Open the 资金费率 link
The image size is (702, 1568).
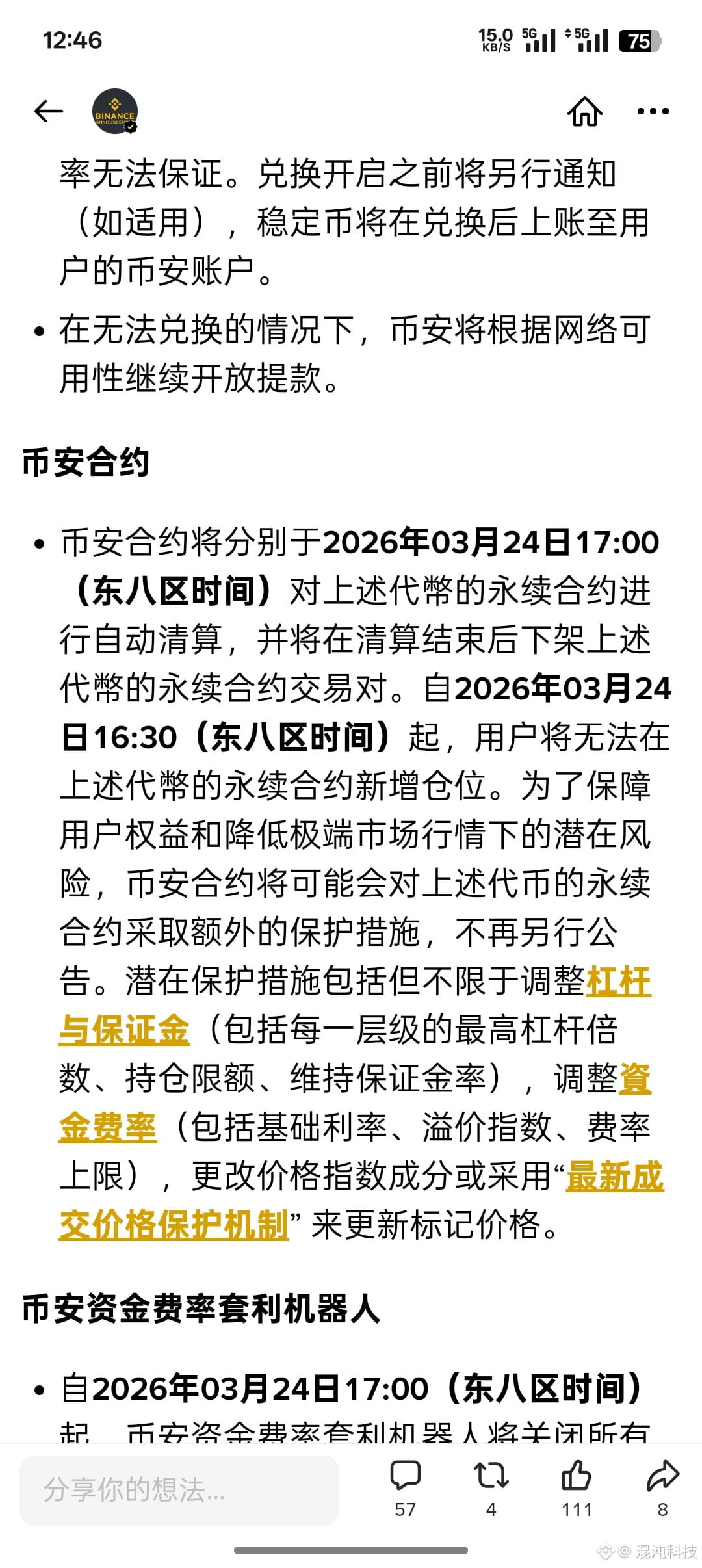(x=107, y=1127)
